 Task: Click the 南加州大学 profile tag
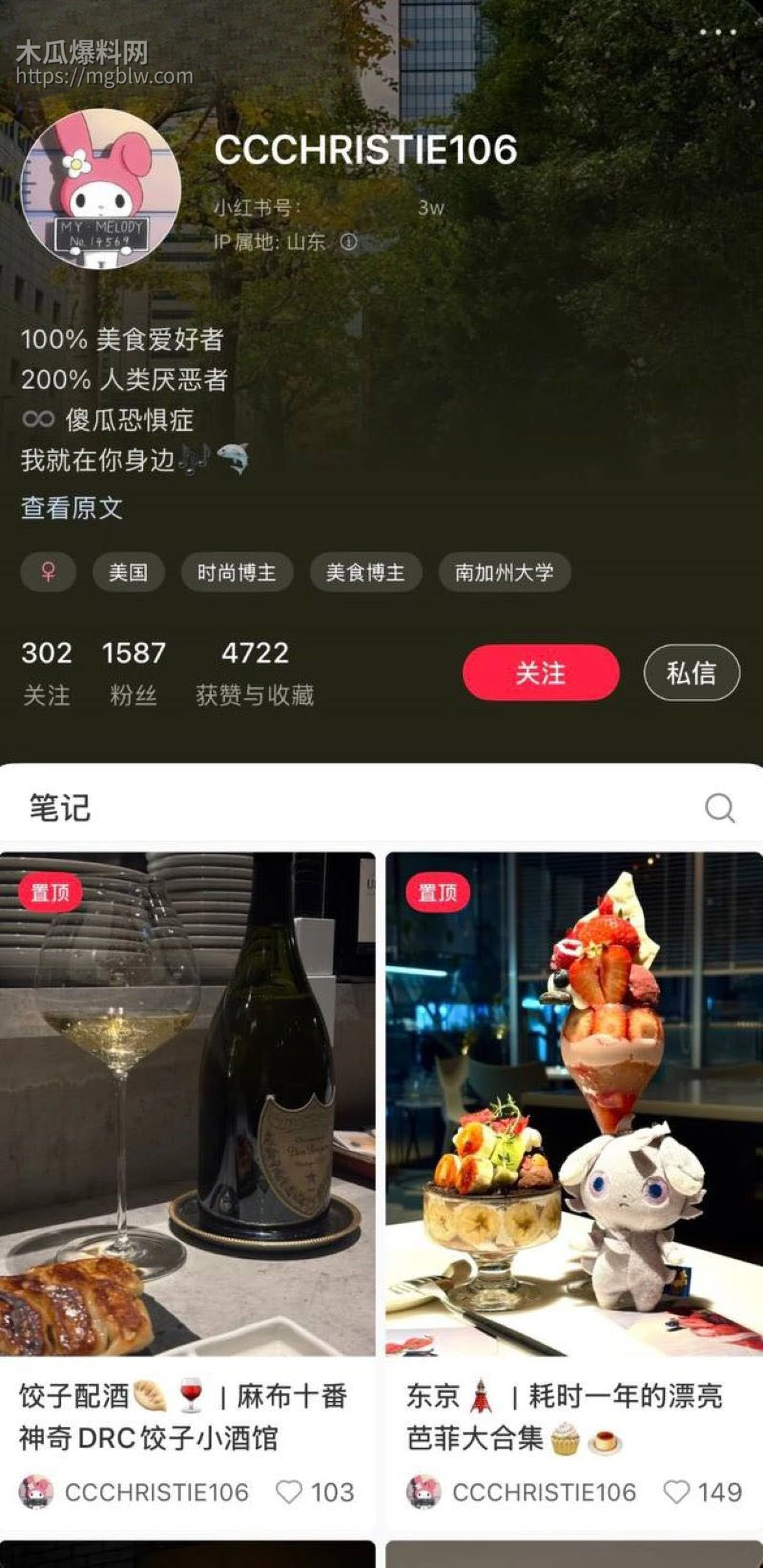point(505,572)
